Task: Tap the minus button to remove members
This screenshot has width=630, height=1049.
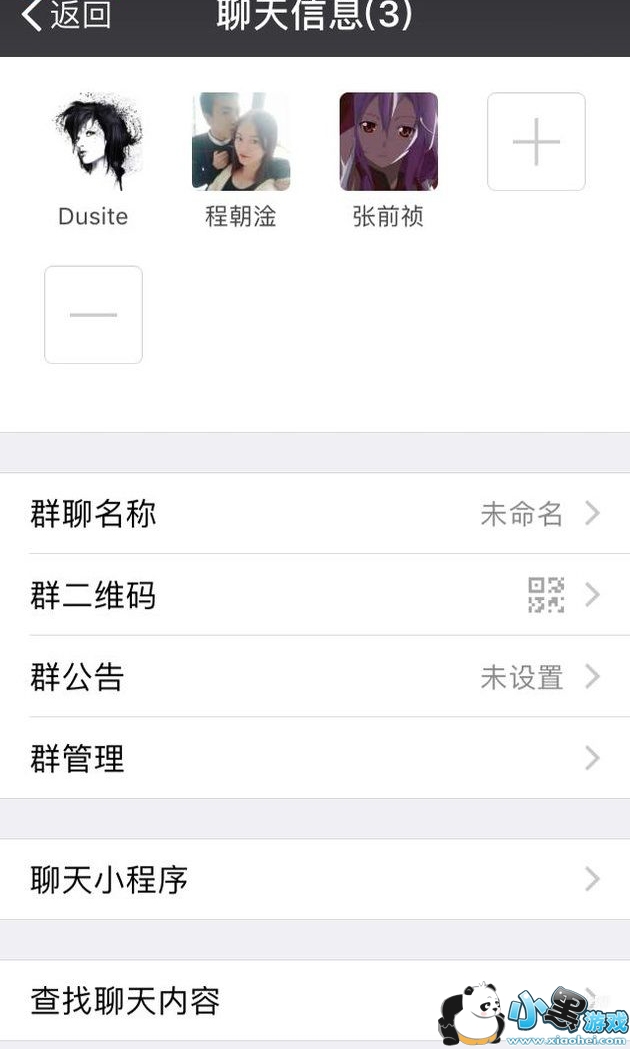Action: (x=94, y=315)
